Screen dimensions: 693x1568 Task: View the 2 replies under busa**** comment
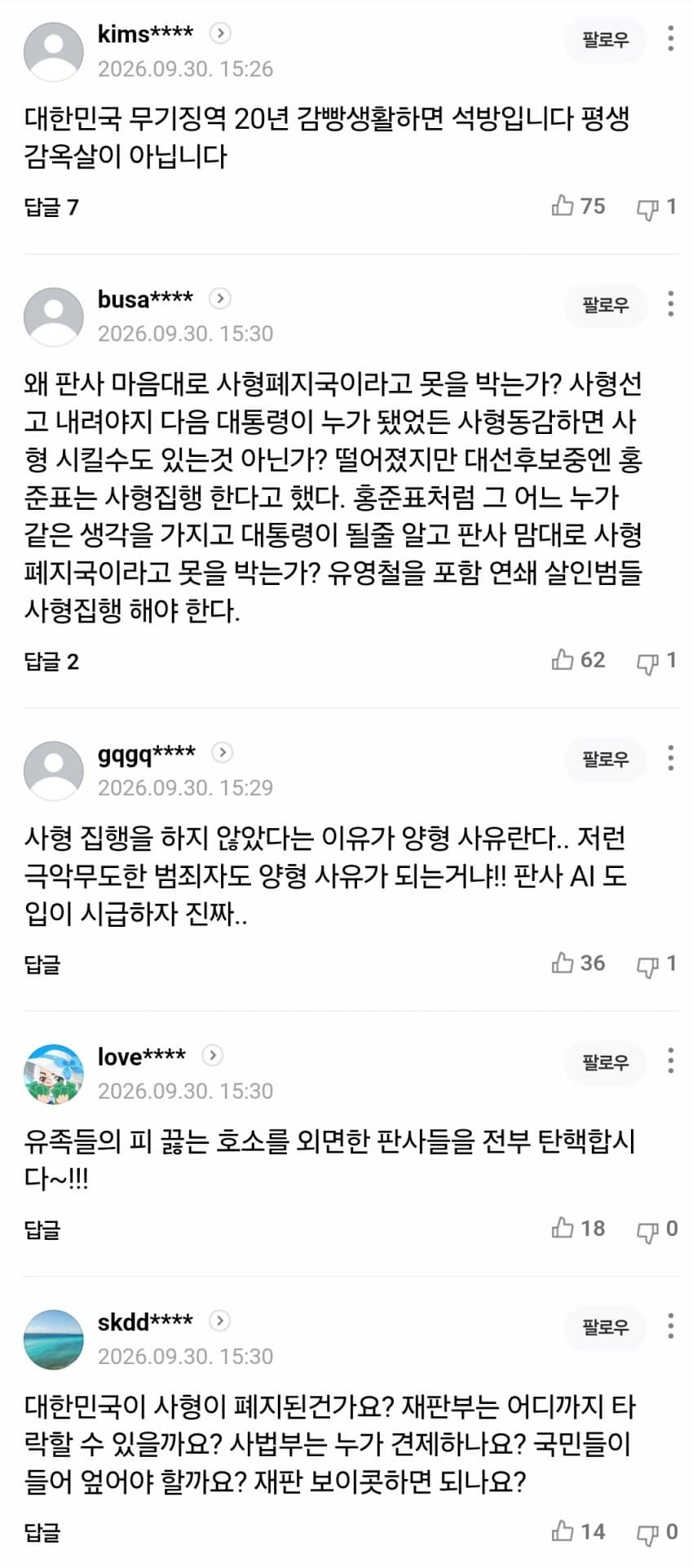pyautogui.click(x=51, y=661)
